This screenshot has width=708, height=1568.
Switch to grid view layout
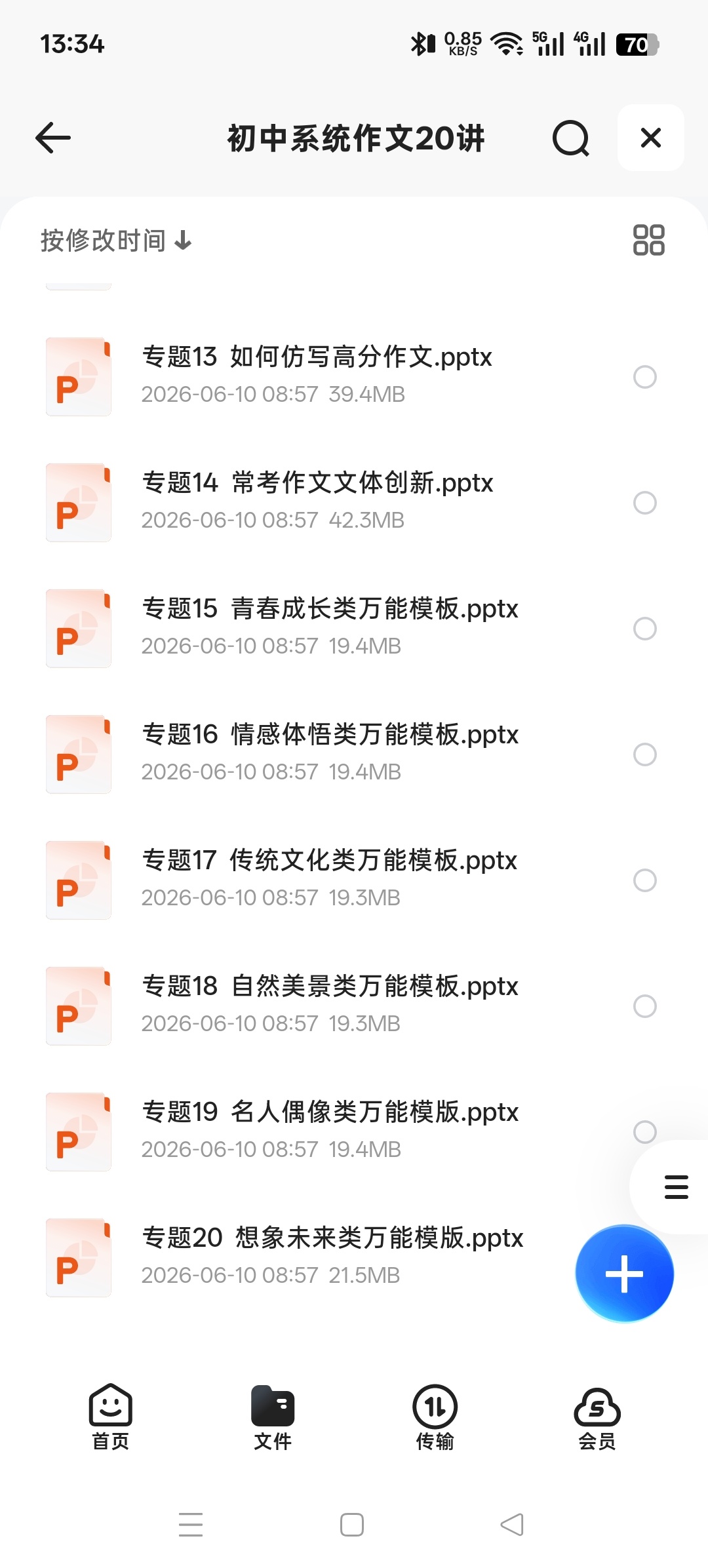pyautogui.click(x=648, y=240)
